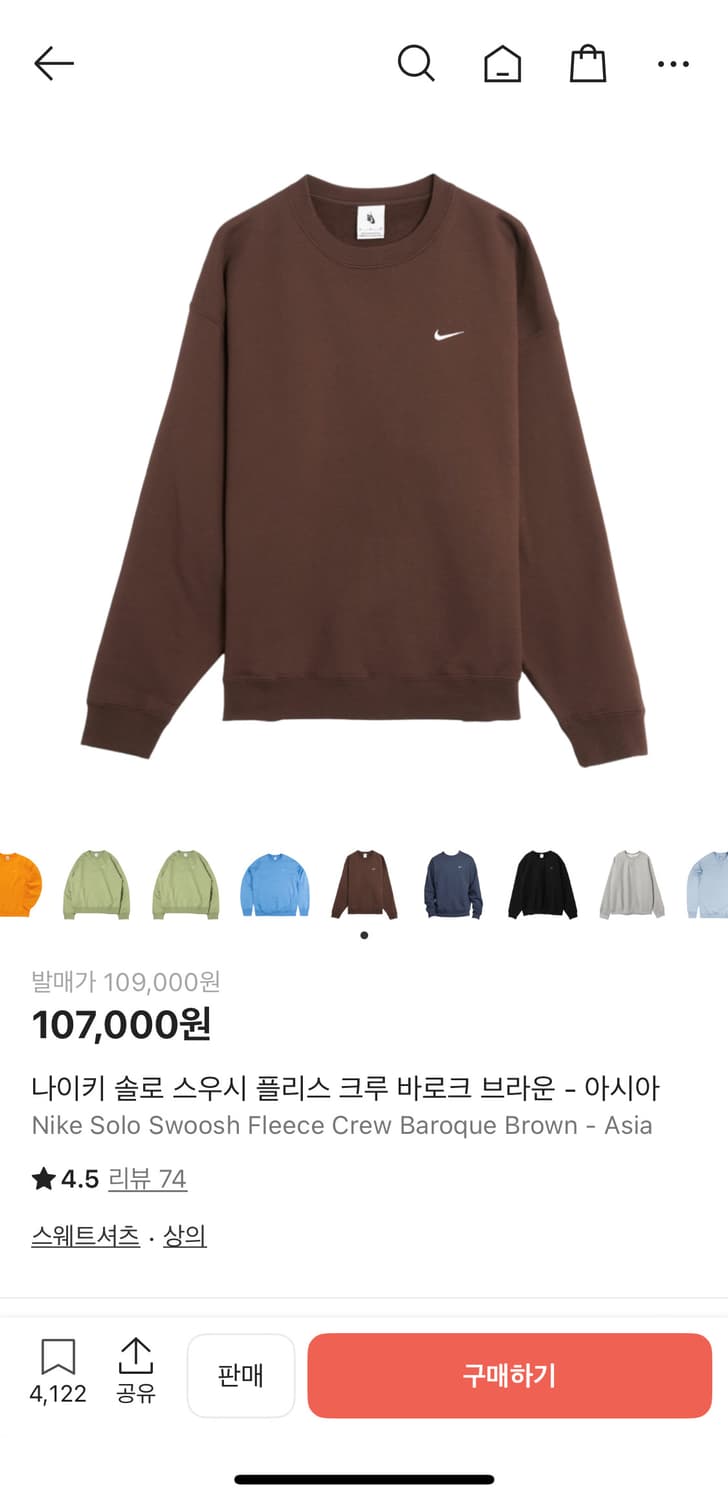Tap the star rating icon
The height and width of the screenshot is (1500, 728).
[x=44, y=1180]
